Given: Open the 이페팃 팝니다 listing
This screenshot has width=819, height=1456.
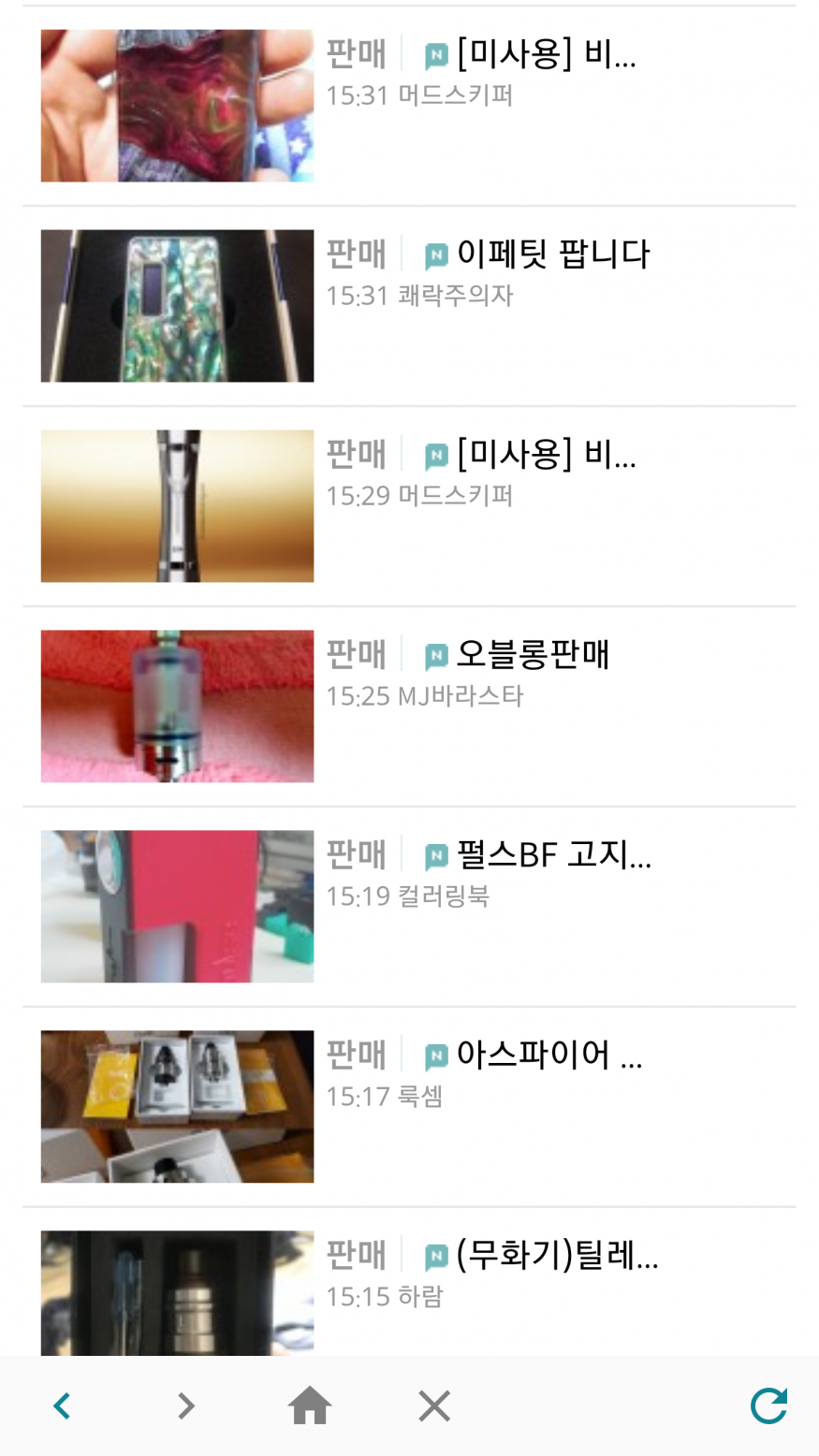Looking at the screenshot, I should [552, 255].
